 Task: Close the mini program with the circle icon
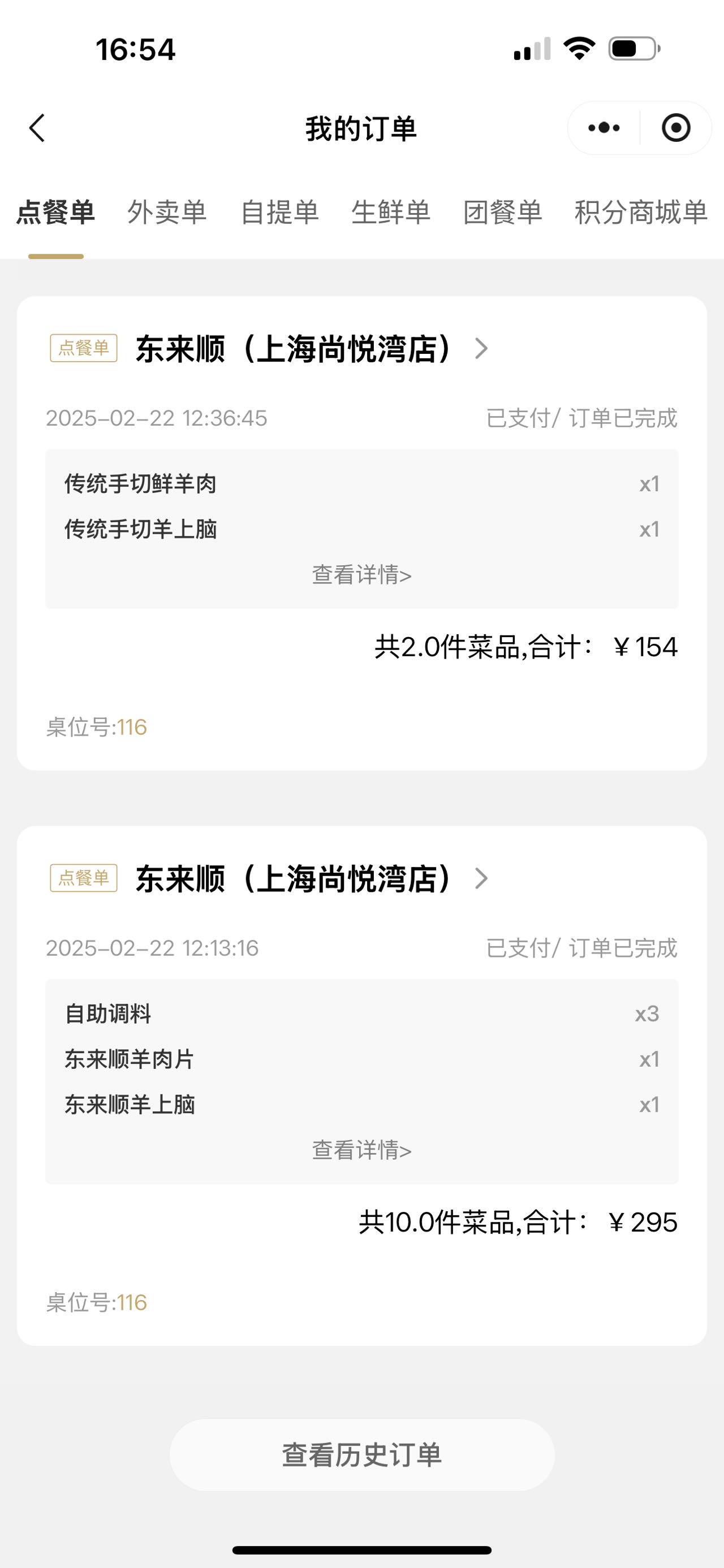tap(676, 128)
